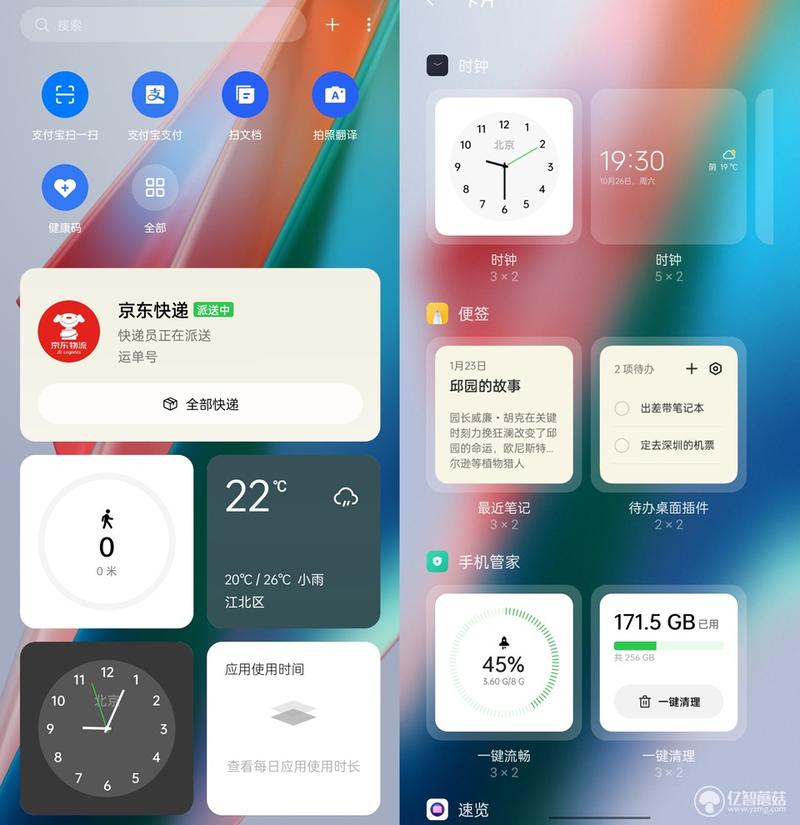Image resolution: width=800 pixels, height=825 pixels.
Task: Open the search box at top
Action: tap(165, 25)
